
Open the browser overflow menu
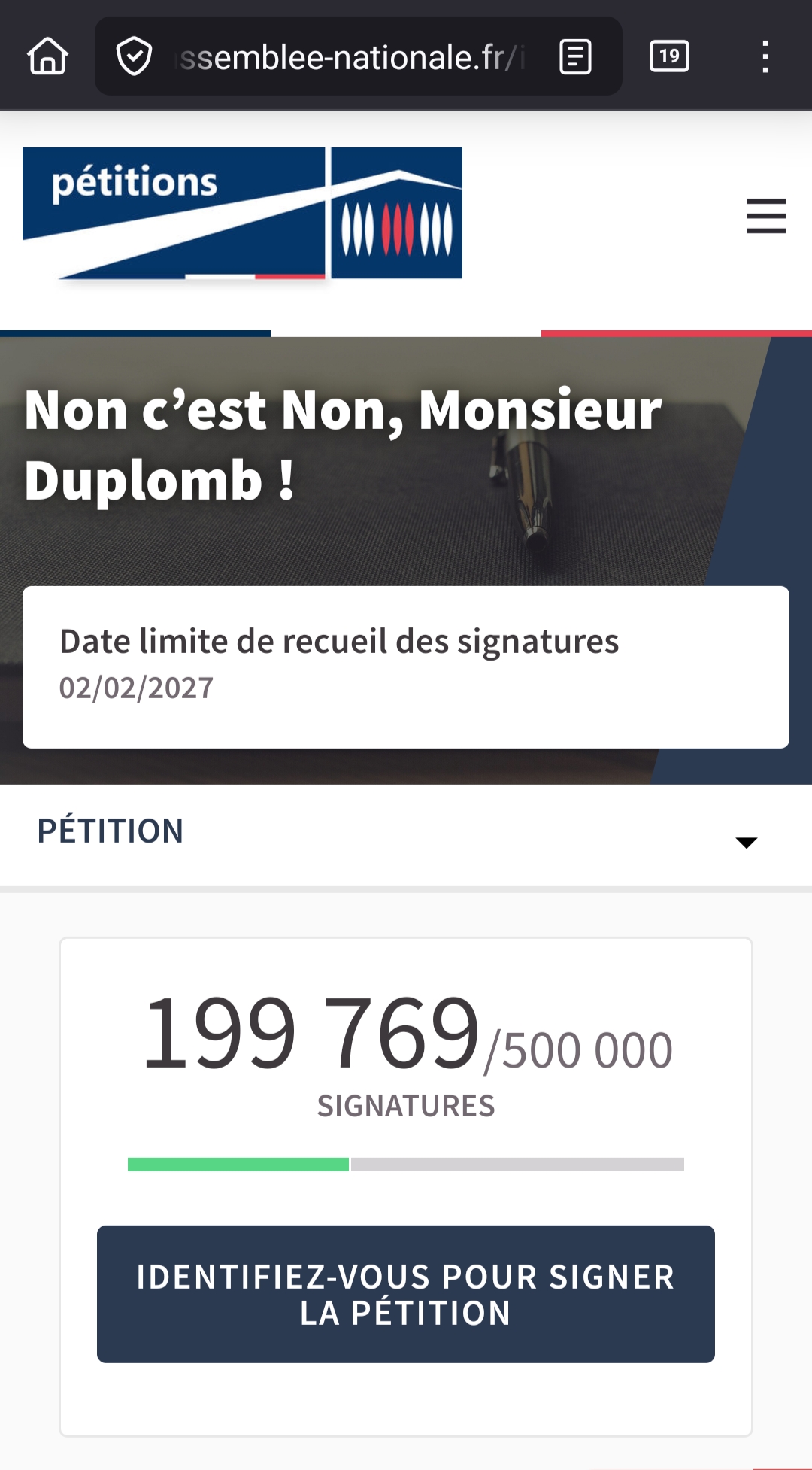point(765,57)
